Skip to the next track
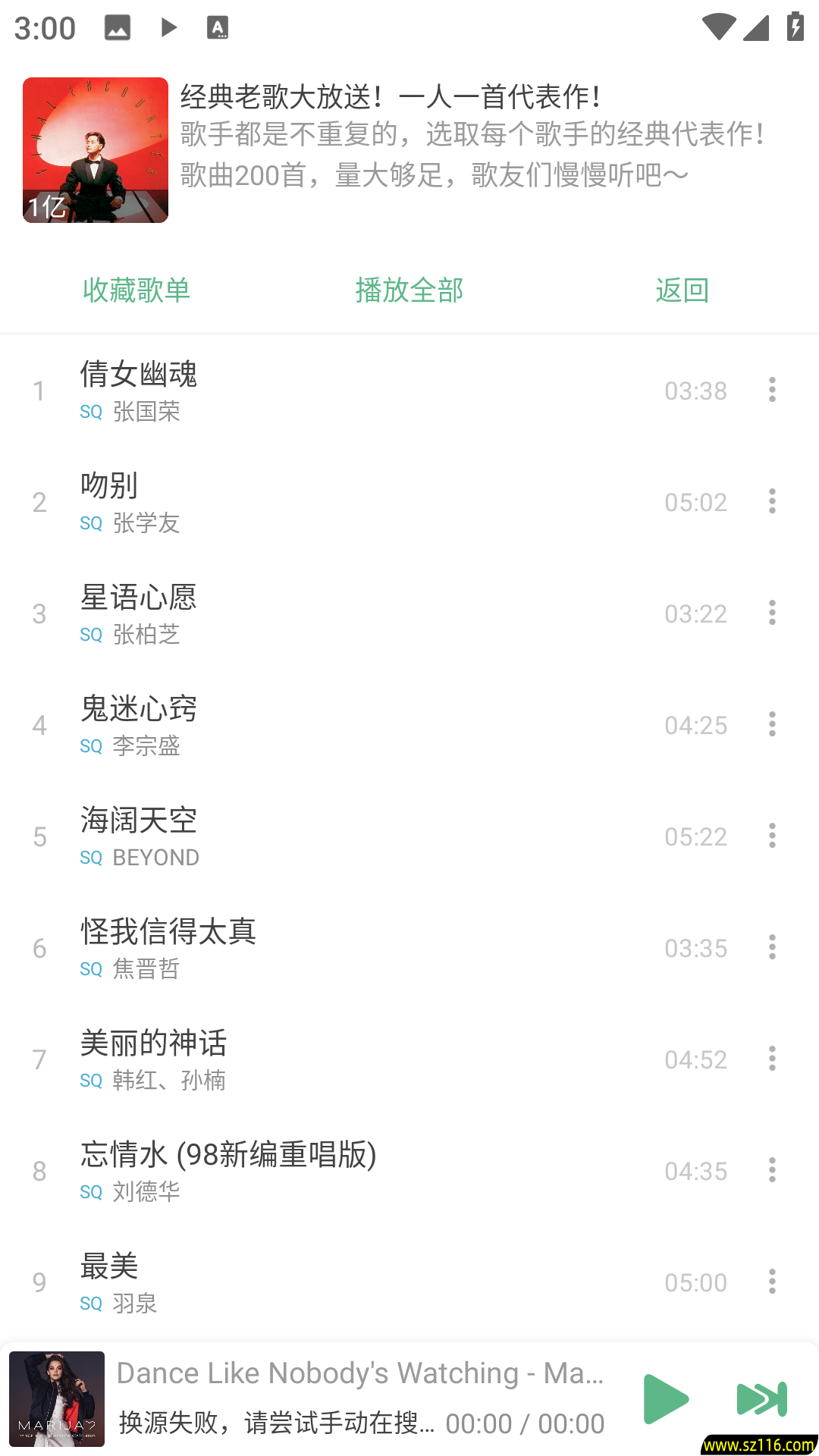819x1456 pixels. tap(761, 1399)
